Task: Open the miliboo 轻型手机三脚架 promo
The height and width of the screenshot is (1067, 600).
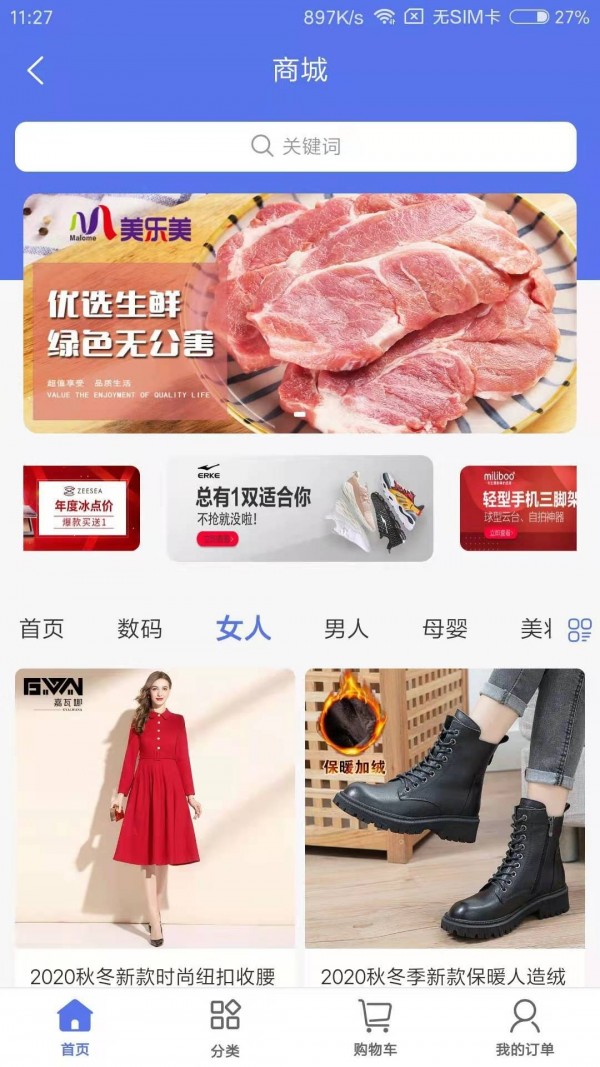Action: [518, 508]
